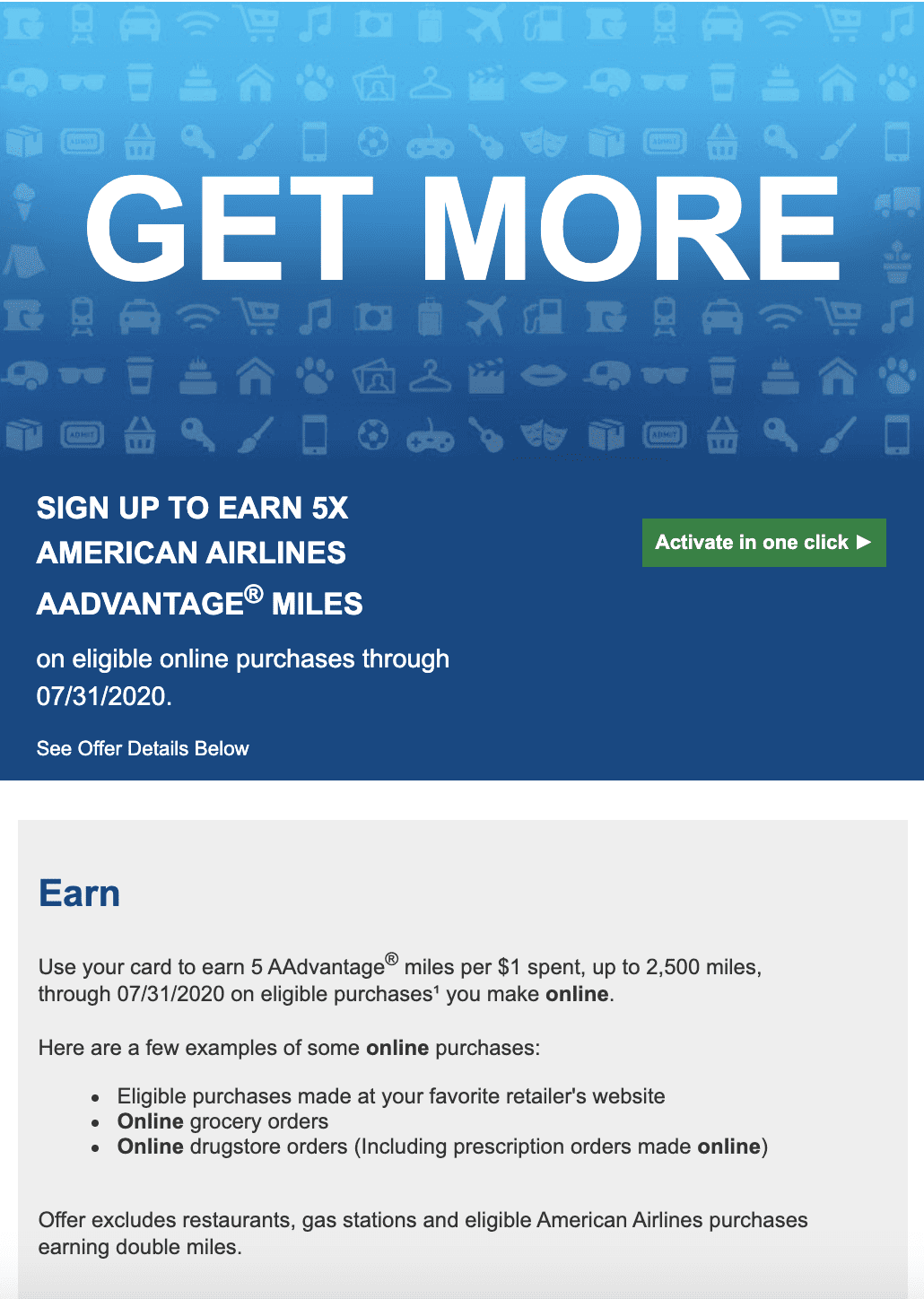Screen dimensions: 924x1299
Task: Tap the Activate in one click button
Action: 763,543
